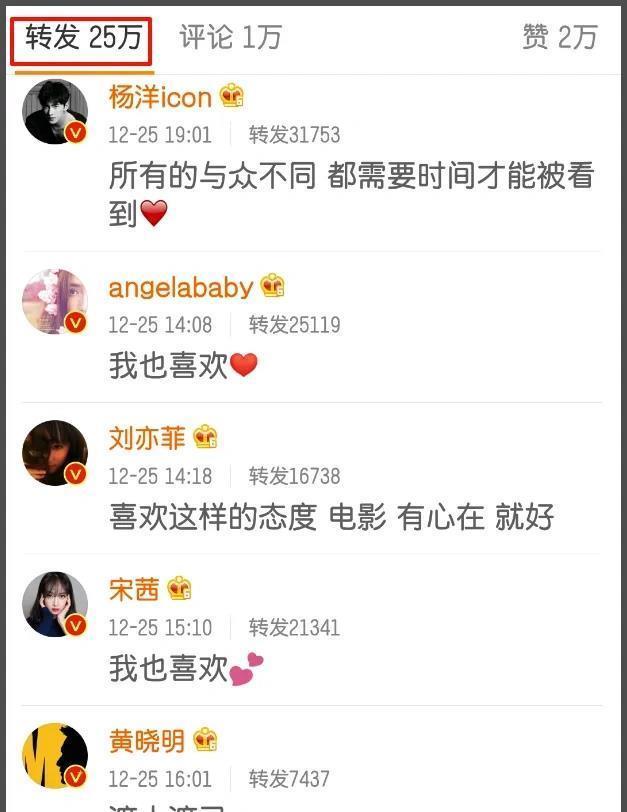Tap 宋茜's username link
This screenshot has width=627, height=812.
[x=134, y=590]
